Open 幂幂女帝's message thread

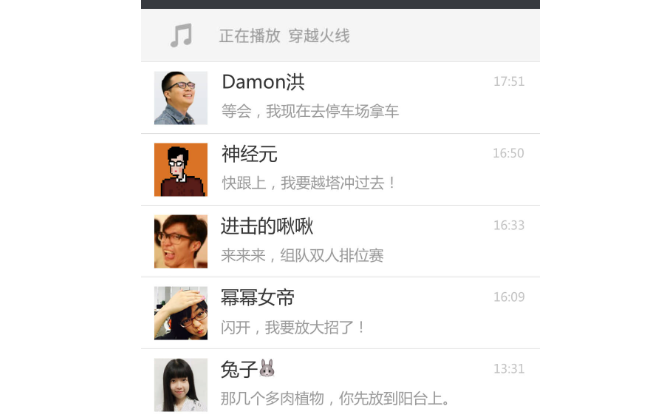[x=340, y=313]
